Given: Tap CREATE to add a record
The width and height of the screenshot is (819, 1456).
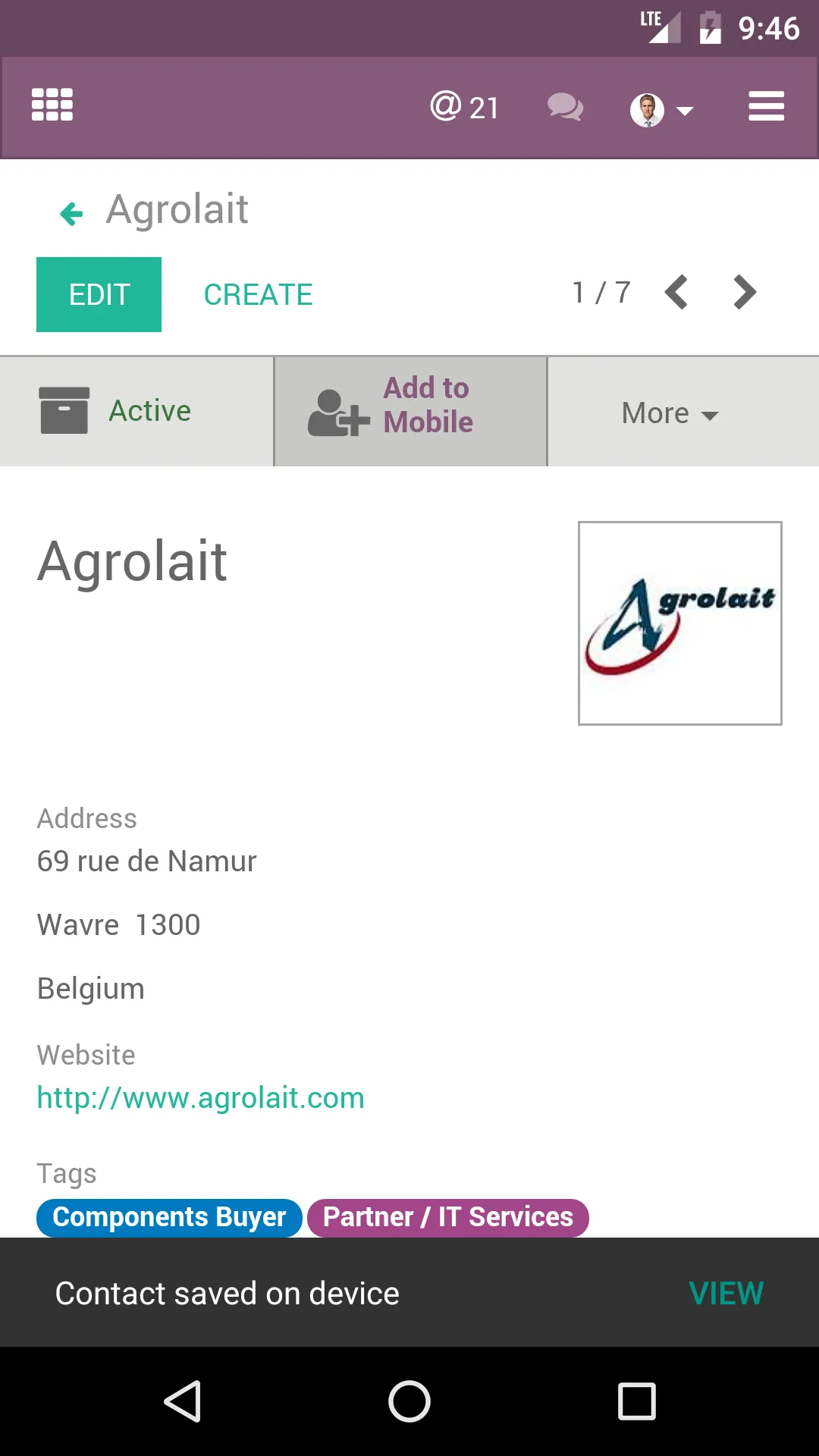Looking at the screenshot, I should tap(258, 294).
